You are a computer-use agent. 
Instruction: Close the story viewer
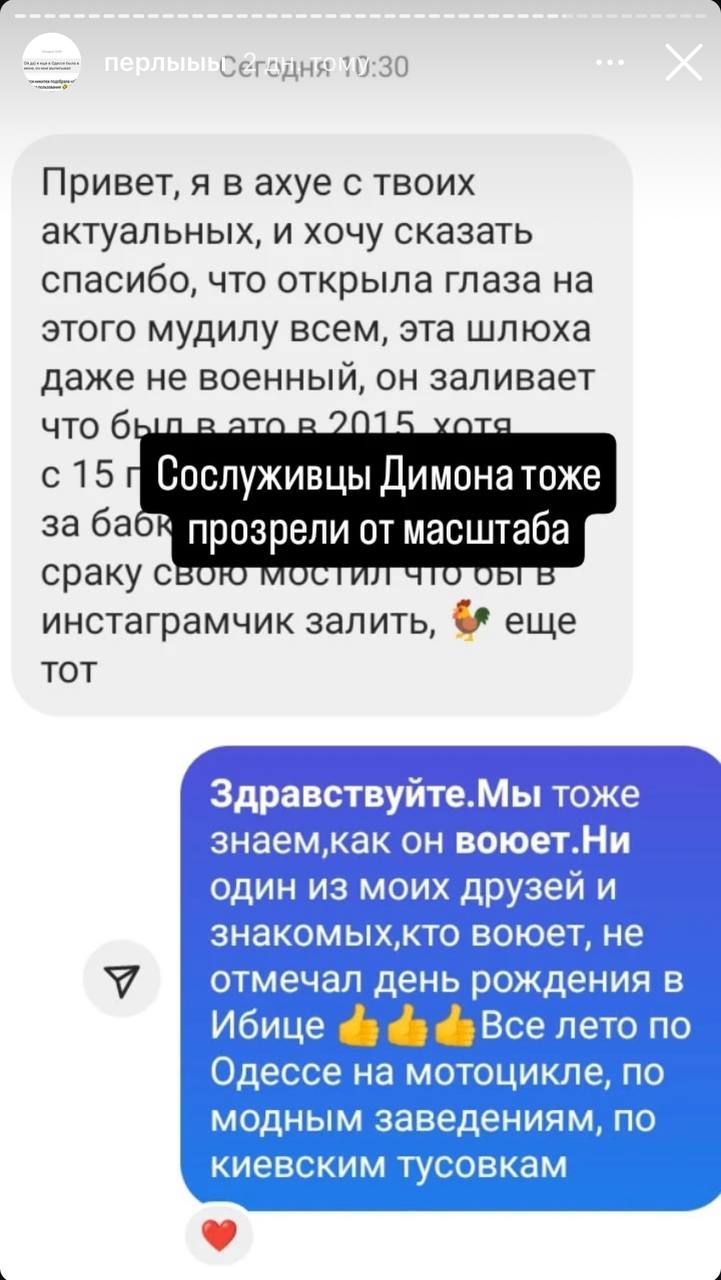pyautogui.click(x=683, y=63)
